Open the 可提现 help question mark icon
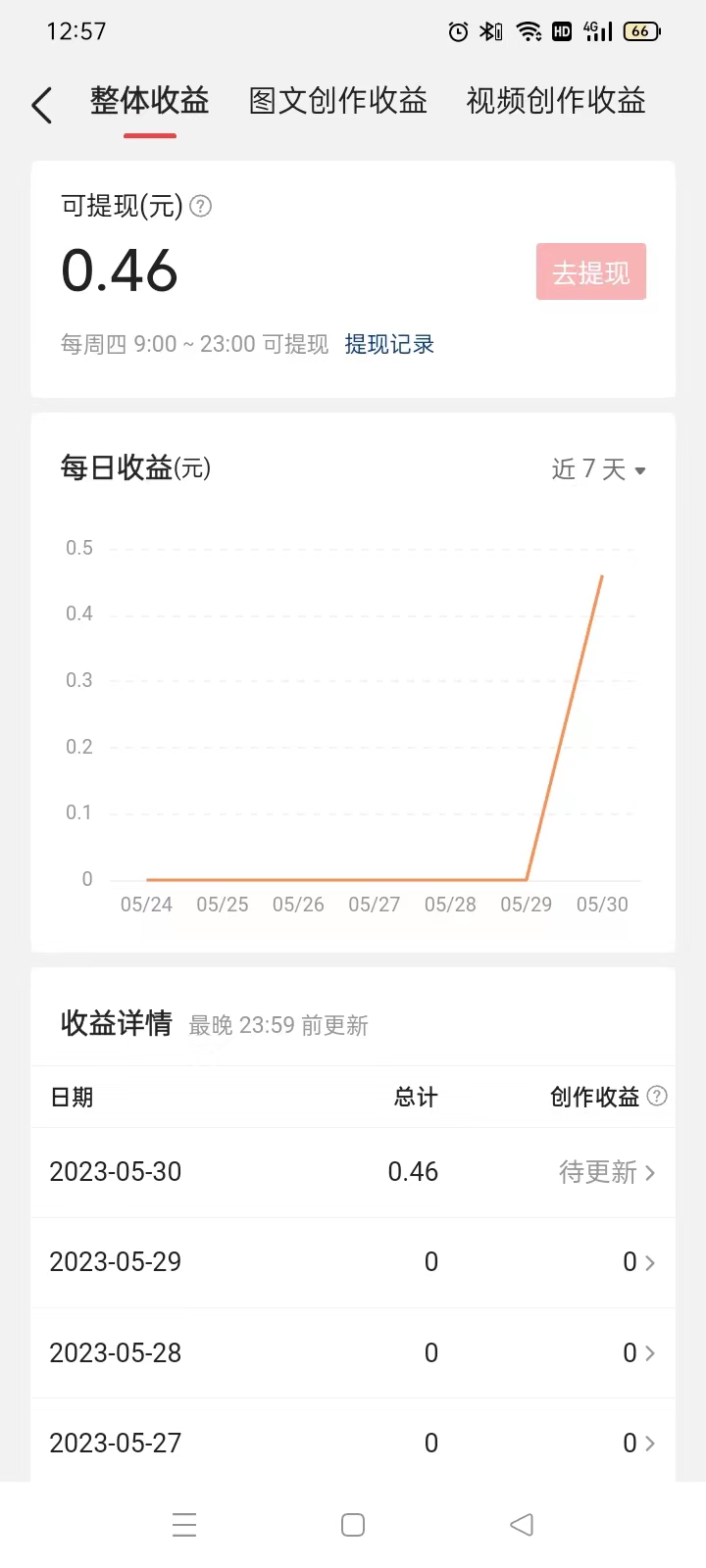The height and width of the screenshot is (1568, 706). (200, 206)
